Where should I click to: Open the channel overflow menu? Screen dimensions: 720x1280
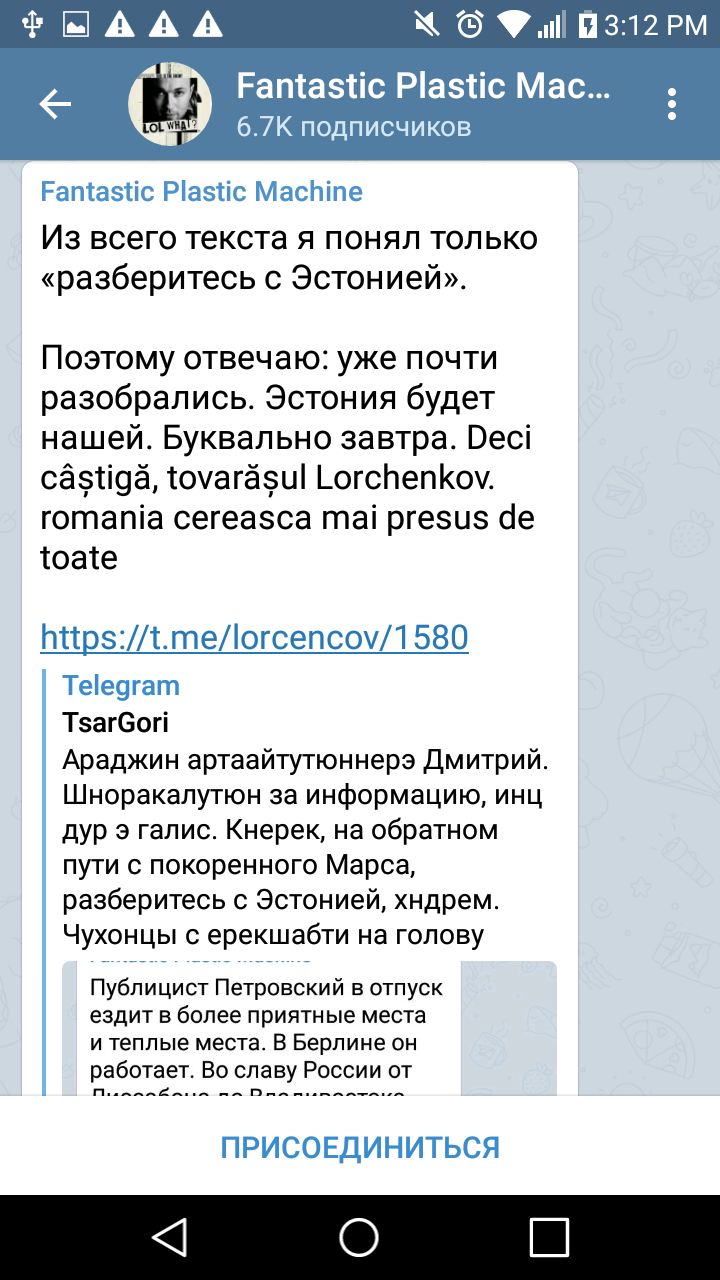coord(672,104)
